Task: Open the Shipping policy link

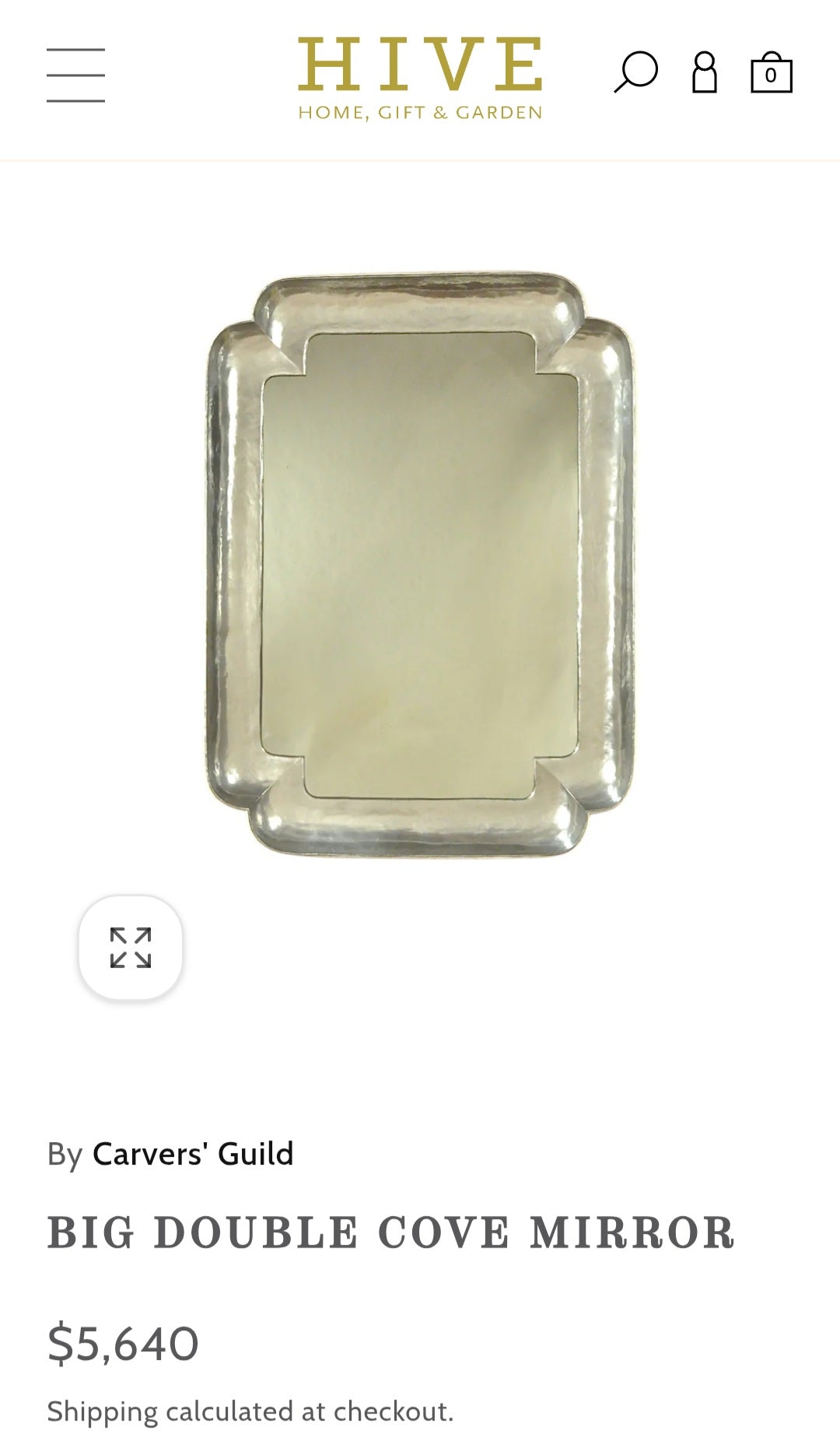Action: click(x=102, y=1411)
